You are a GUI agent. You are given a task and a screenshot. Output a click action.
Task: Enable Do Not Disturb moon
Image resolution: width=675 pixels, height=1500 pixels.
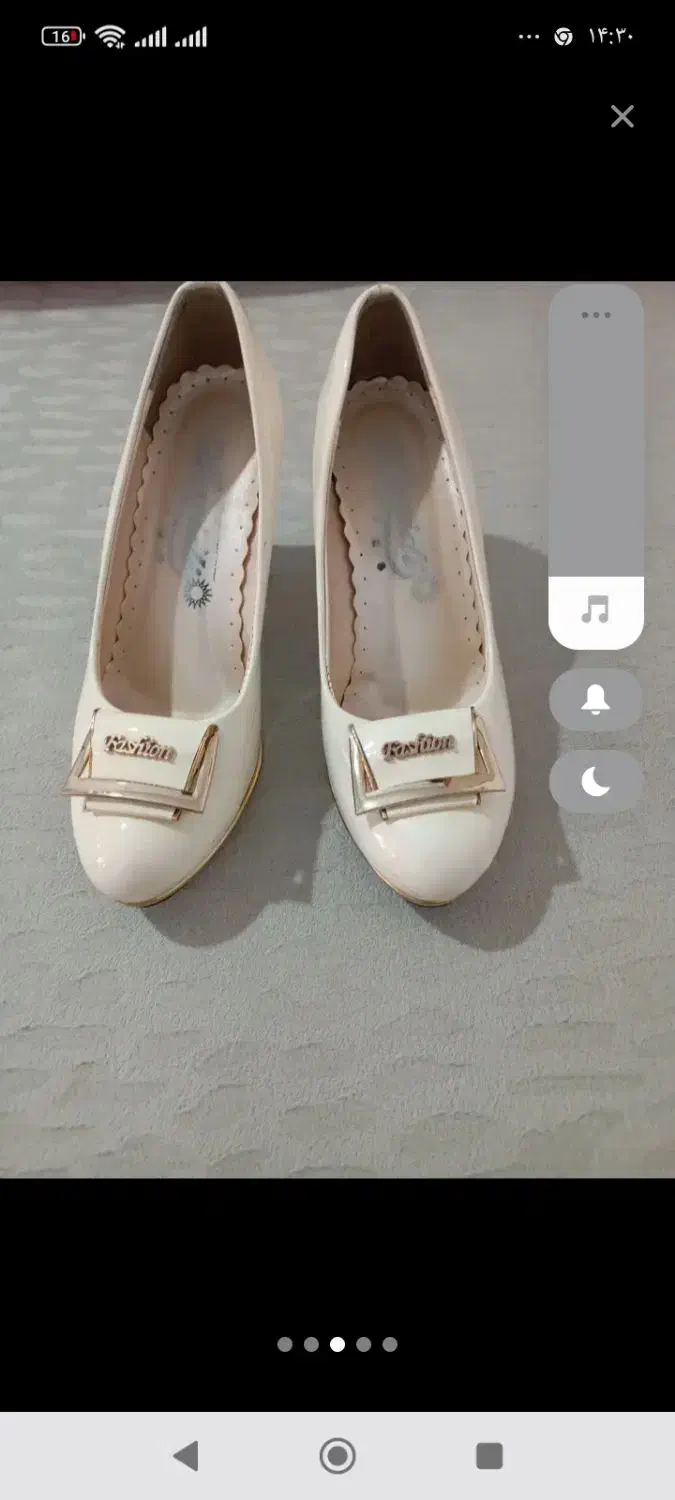point(596,782)
